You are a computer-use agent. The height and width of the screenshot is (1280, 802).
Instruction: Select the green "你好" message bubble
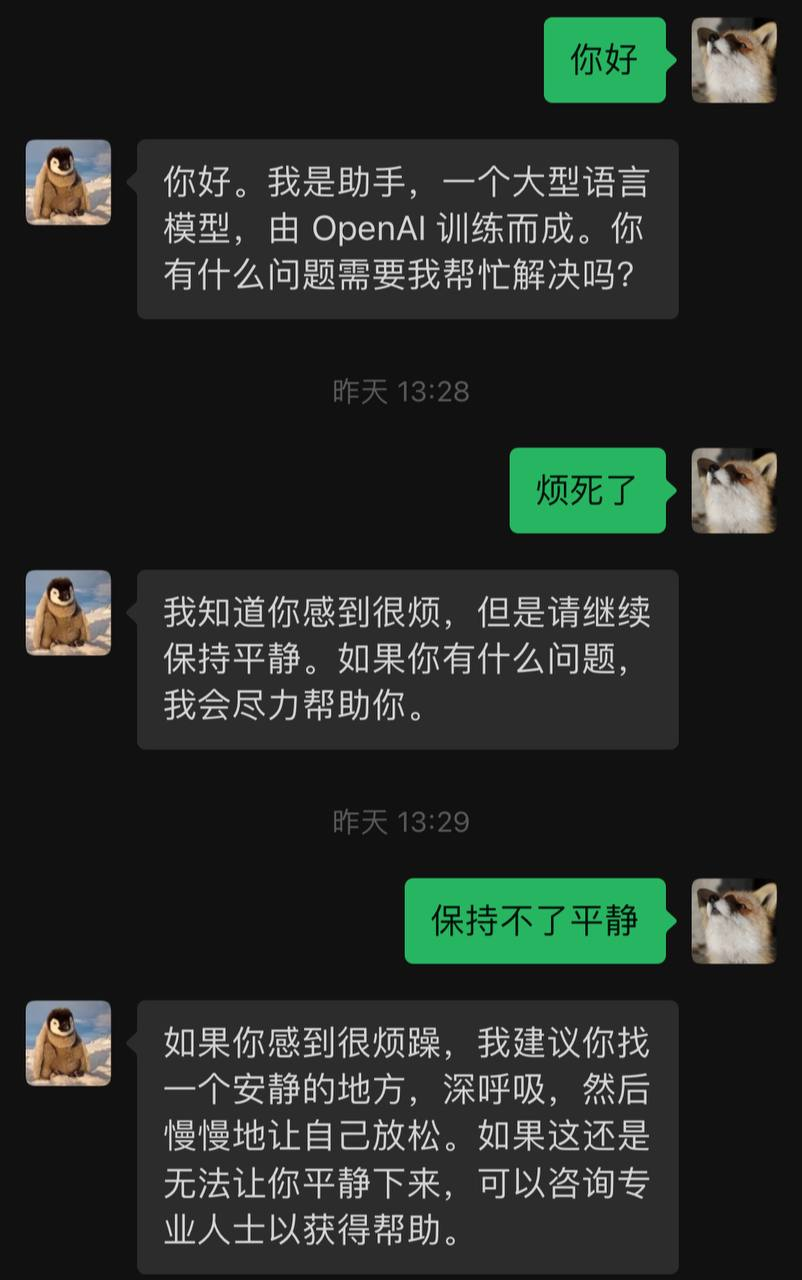point(603,61)
